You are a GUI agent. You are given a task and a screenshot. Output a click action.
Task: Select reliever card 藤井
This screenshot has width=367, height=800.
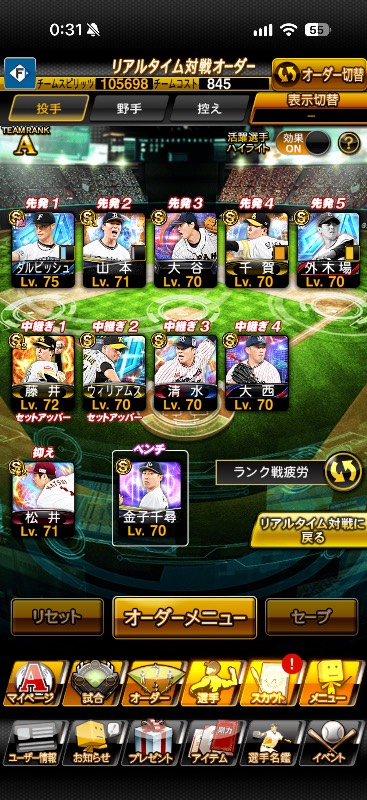[43, 373]
